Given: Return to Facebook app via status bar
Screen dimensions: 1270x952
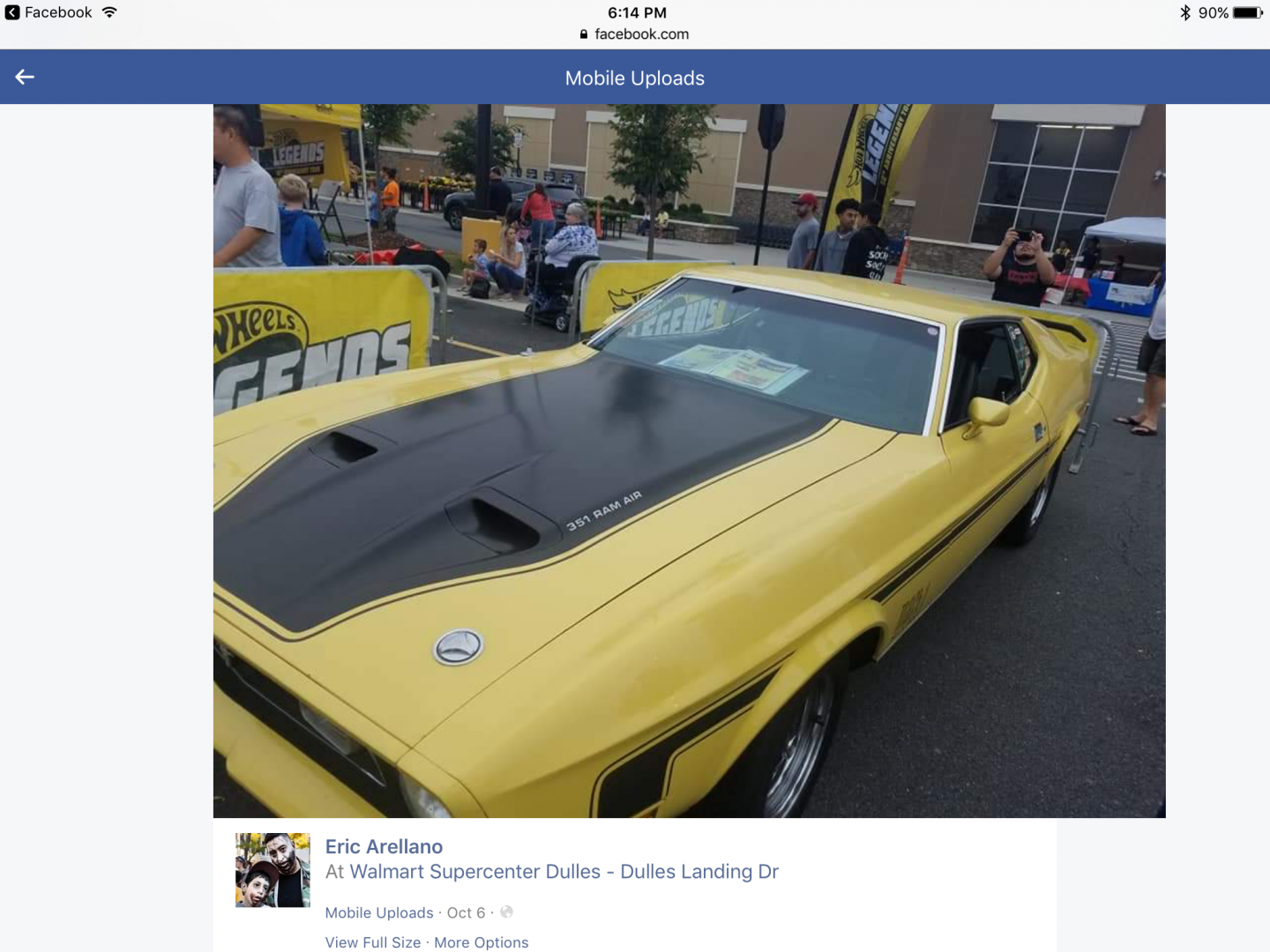Looking at the screenshot, I should 49,12.
